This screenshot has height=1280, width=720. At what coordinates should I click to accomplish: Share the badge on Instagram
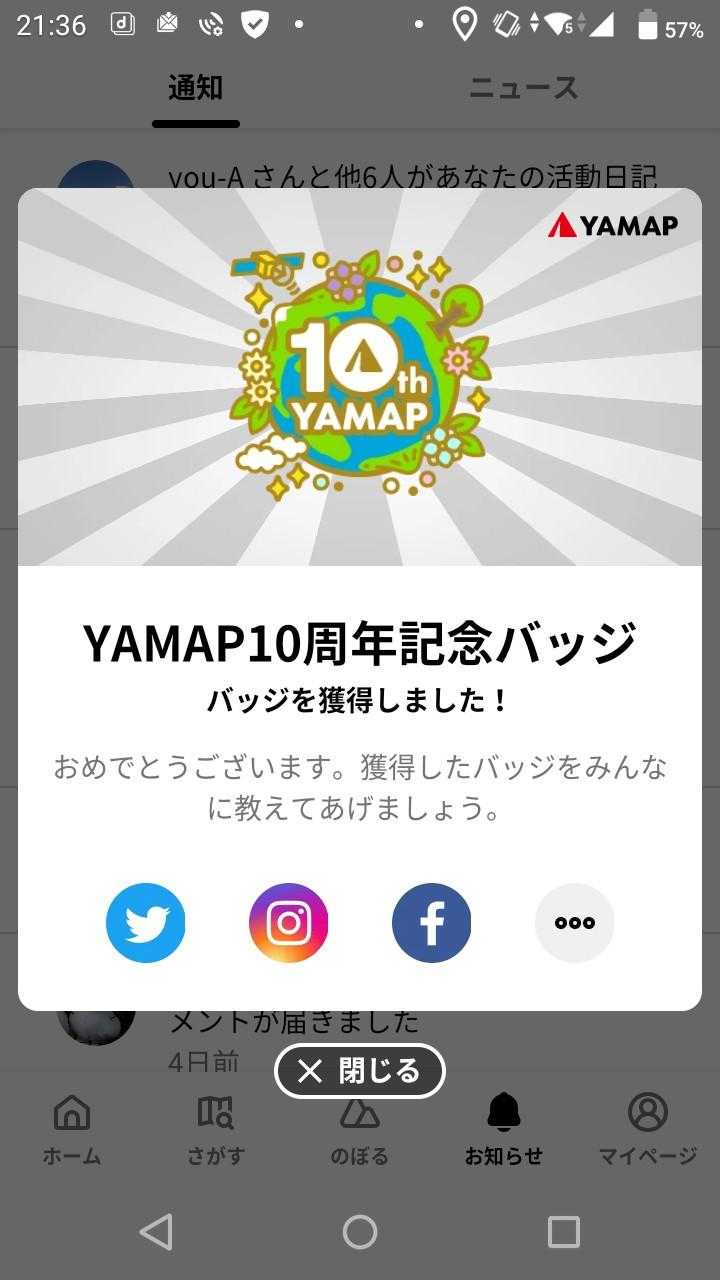click(289, 923)
